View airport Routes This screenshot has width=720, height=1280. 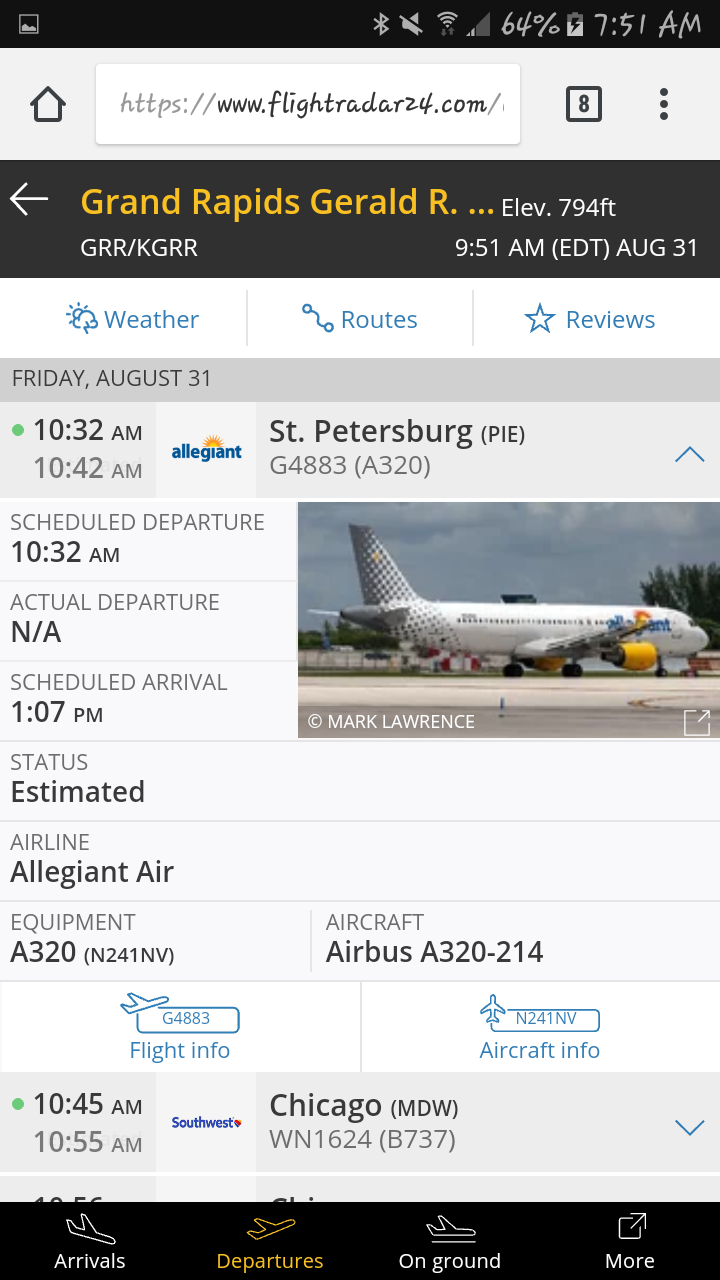[x=360, y=319]
